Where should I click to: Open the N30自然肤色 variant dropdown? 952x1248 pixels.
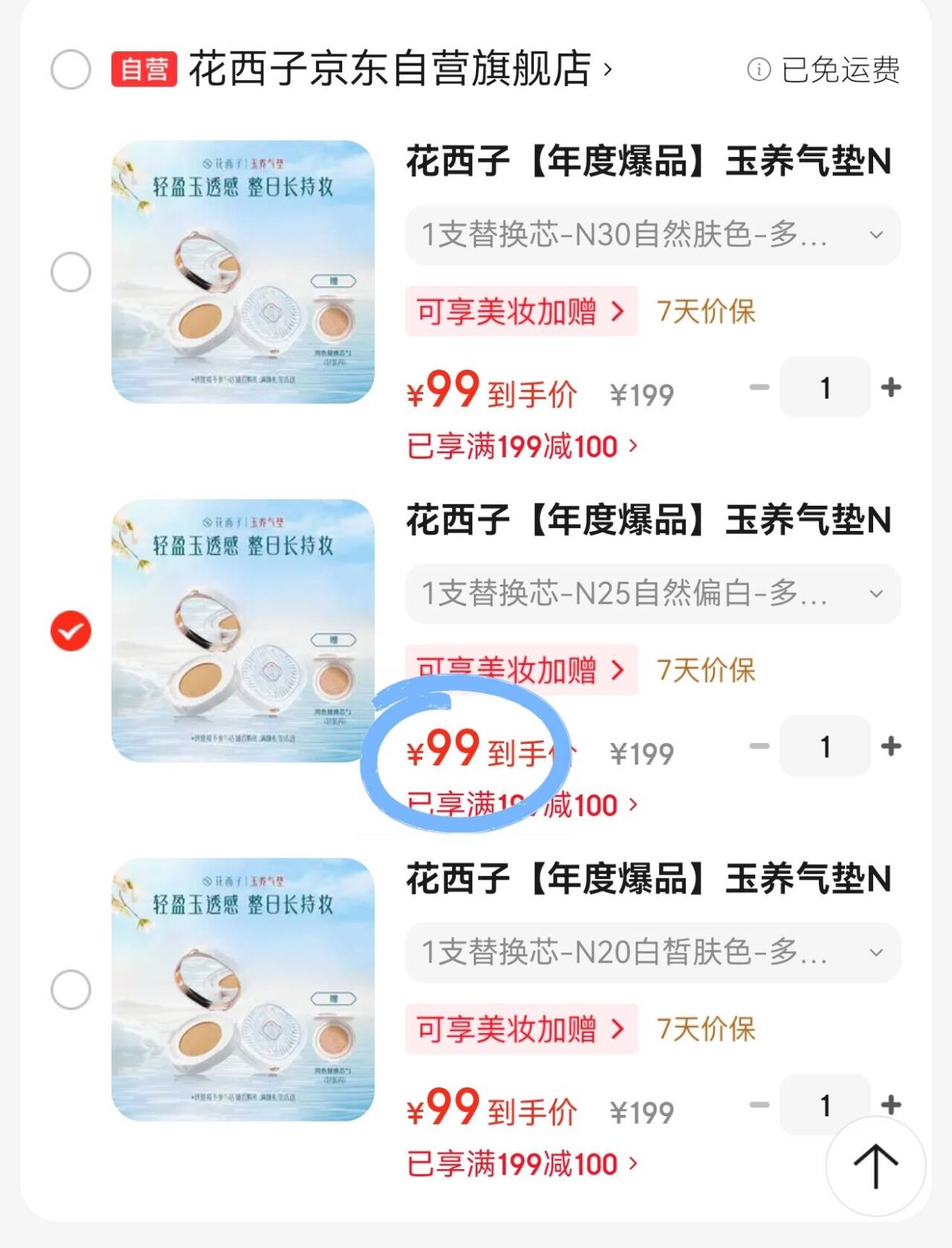click(652, 235)
